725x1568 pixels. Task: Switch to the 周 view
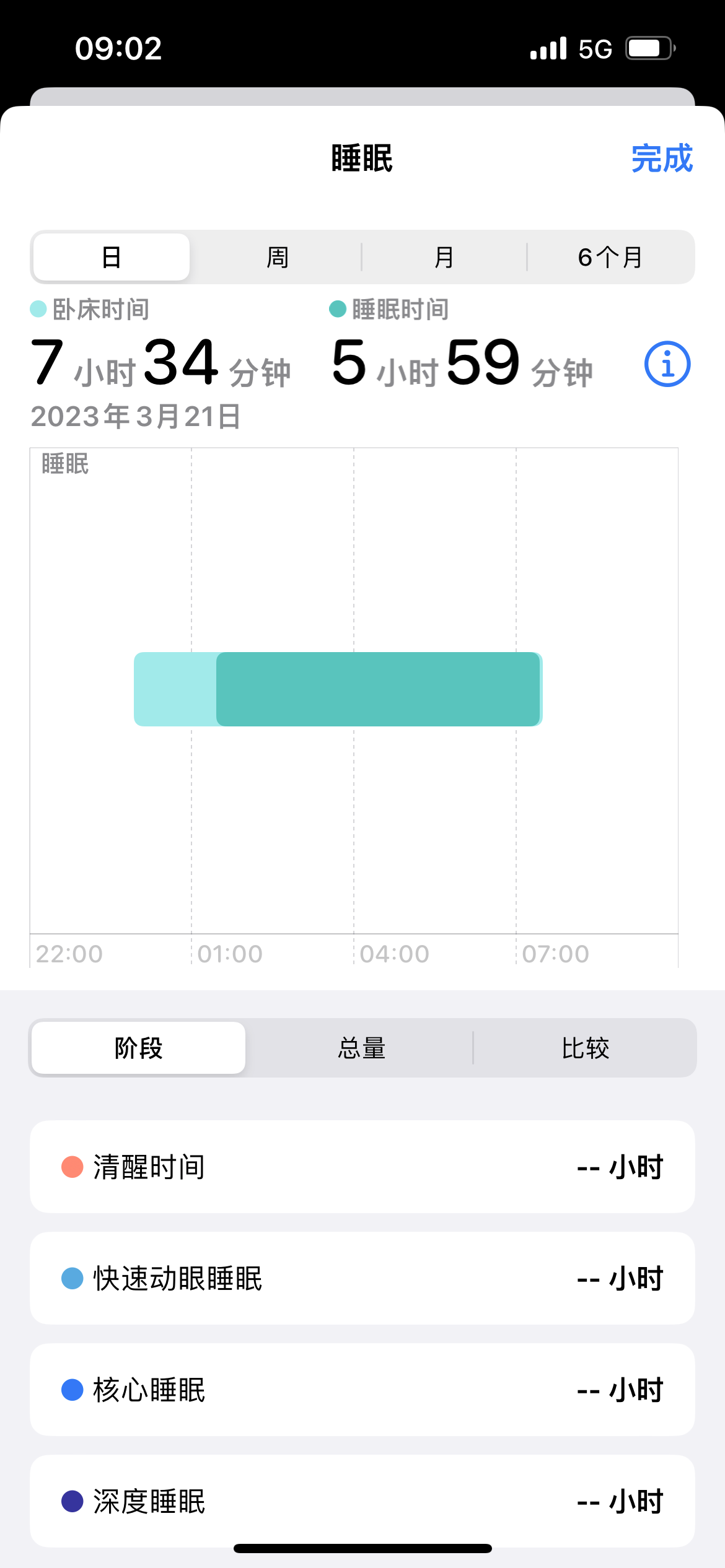277,257
